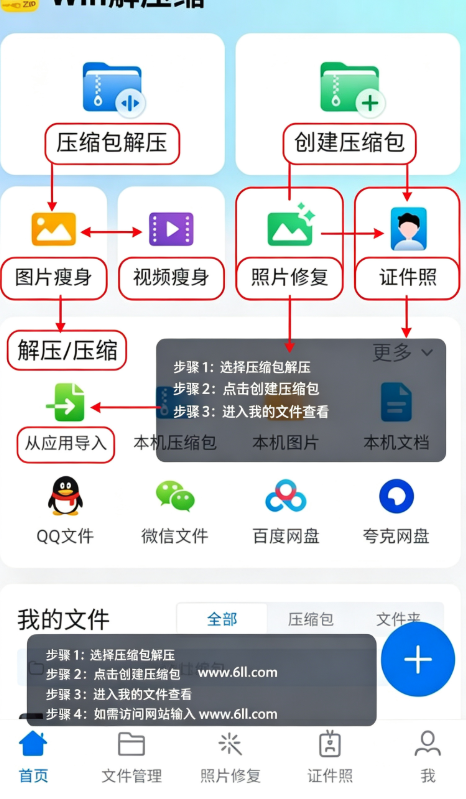Screen dimensions: 466x799
Task: Switch to the 全部 files tab
Action: [x=222, y=619]
